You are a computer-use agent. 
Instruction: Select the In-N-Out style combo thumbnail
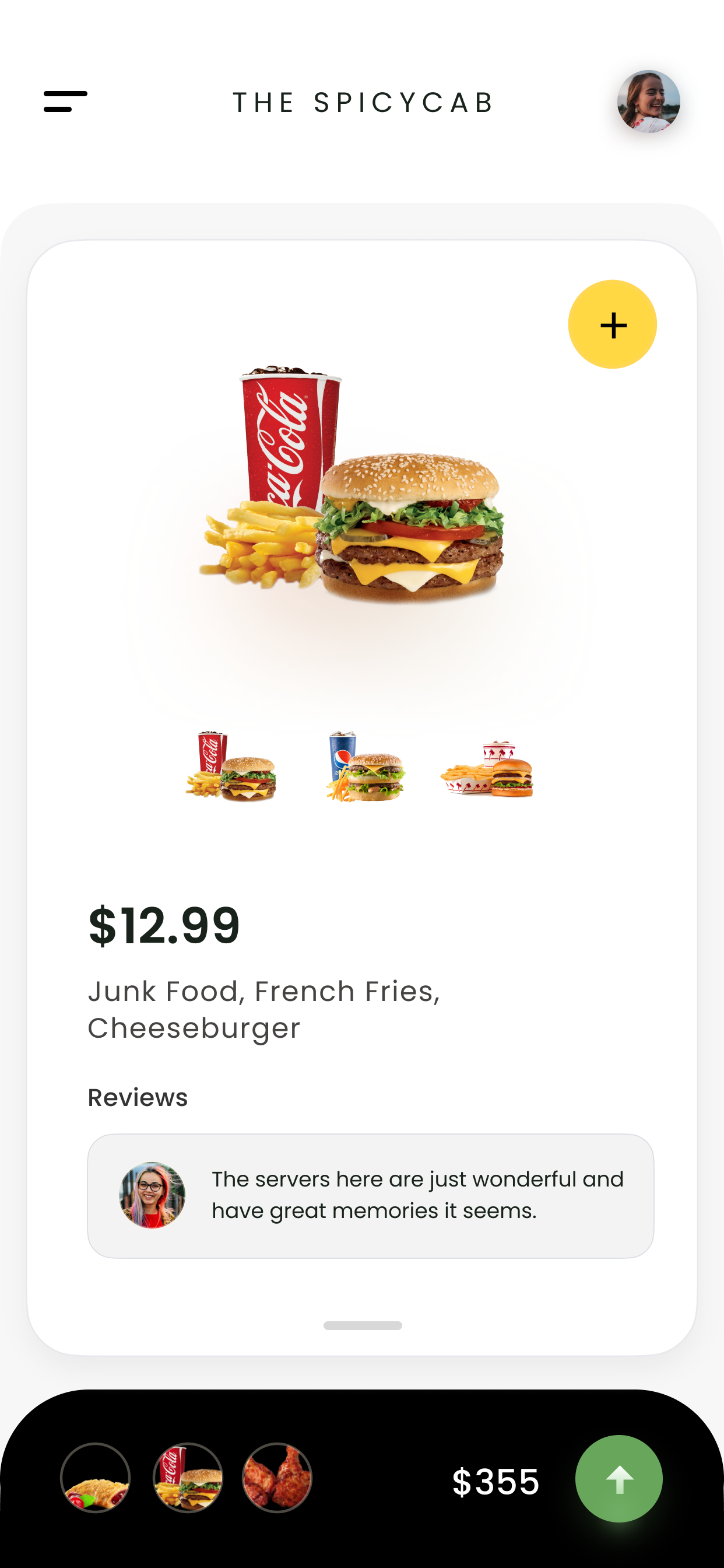pyautogui.click(x=487, y=768)
